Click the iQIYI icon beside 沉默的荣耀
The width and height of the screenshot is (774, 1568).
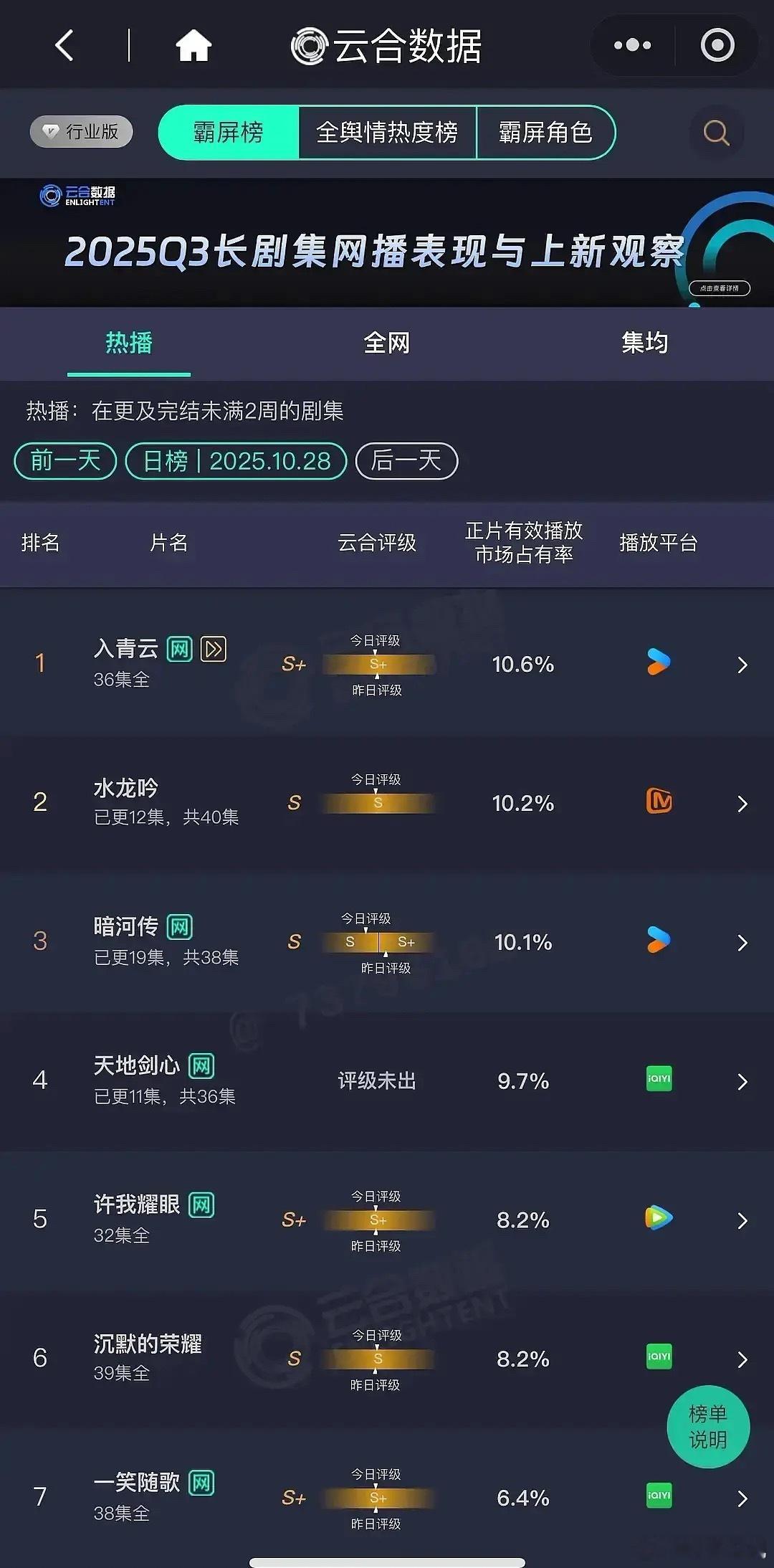point(657,1359)
